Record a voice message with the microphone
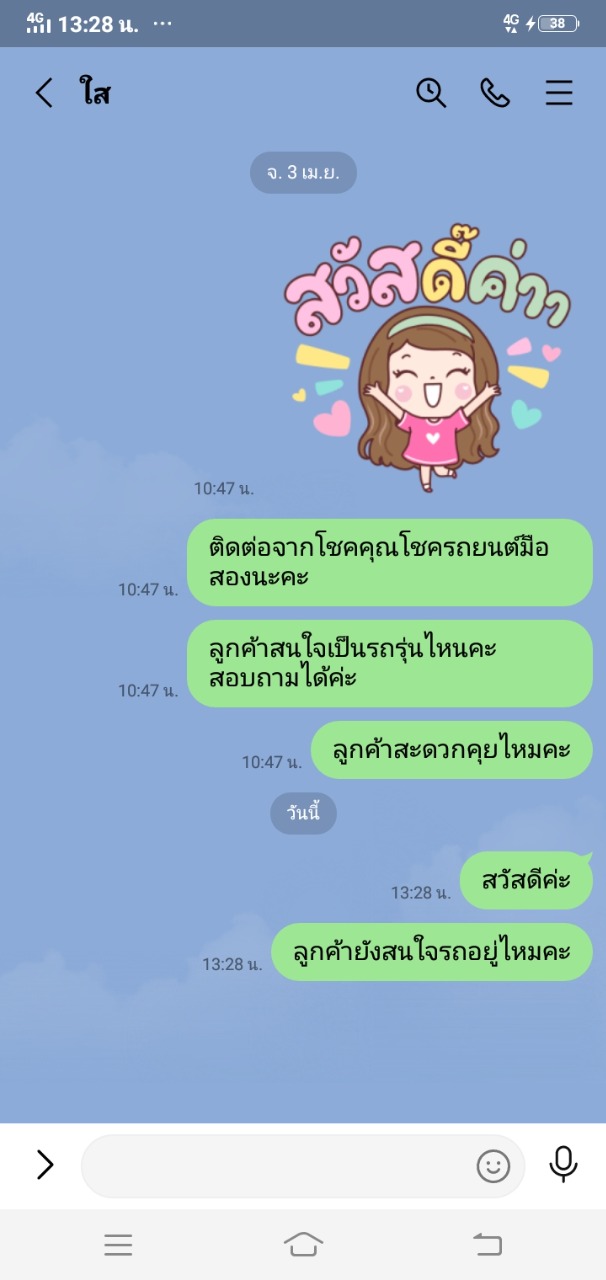The image size is (606, 1280). pos(563,1164)
